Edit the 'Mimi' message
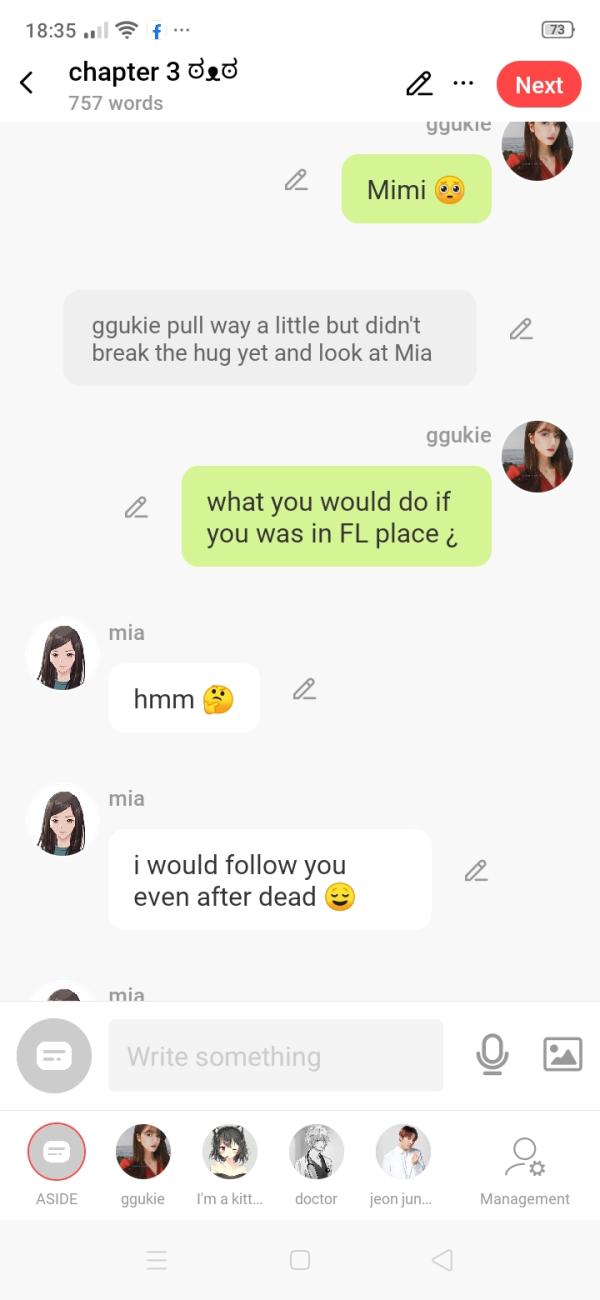The image size is (600, 1300). 295,180
